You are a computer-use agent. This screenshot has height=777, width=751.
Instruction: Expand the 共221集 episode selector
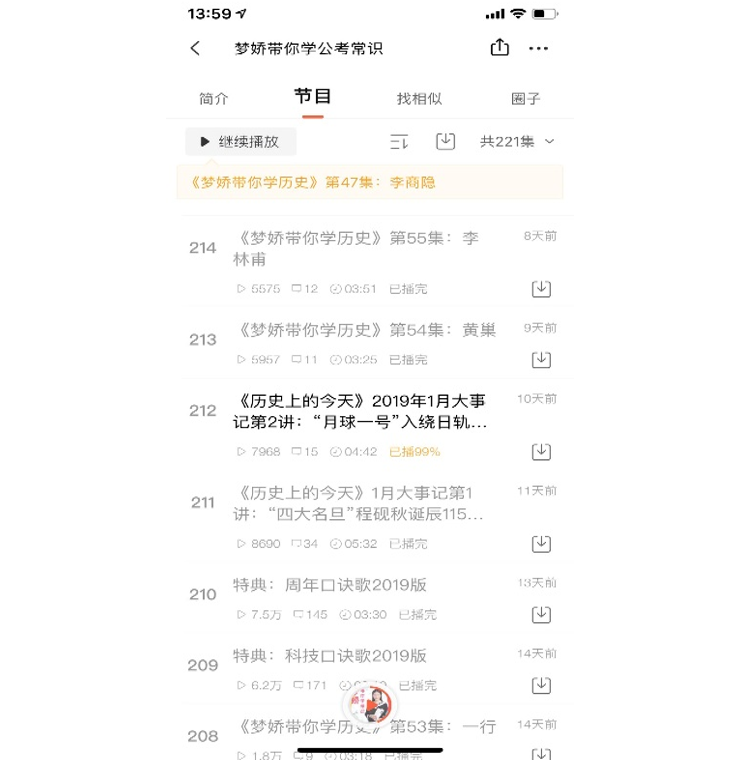[x=517, y=142]
